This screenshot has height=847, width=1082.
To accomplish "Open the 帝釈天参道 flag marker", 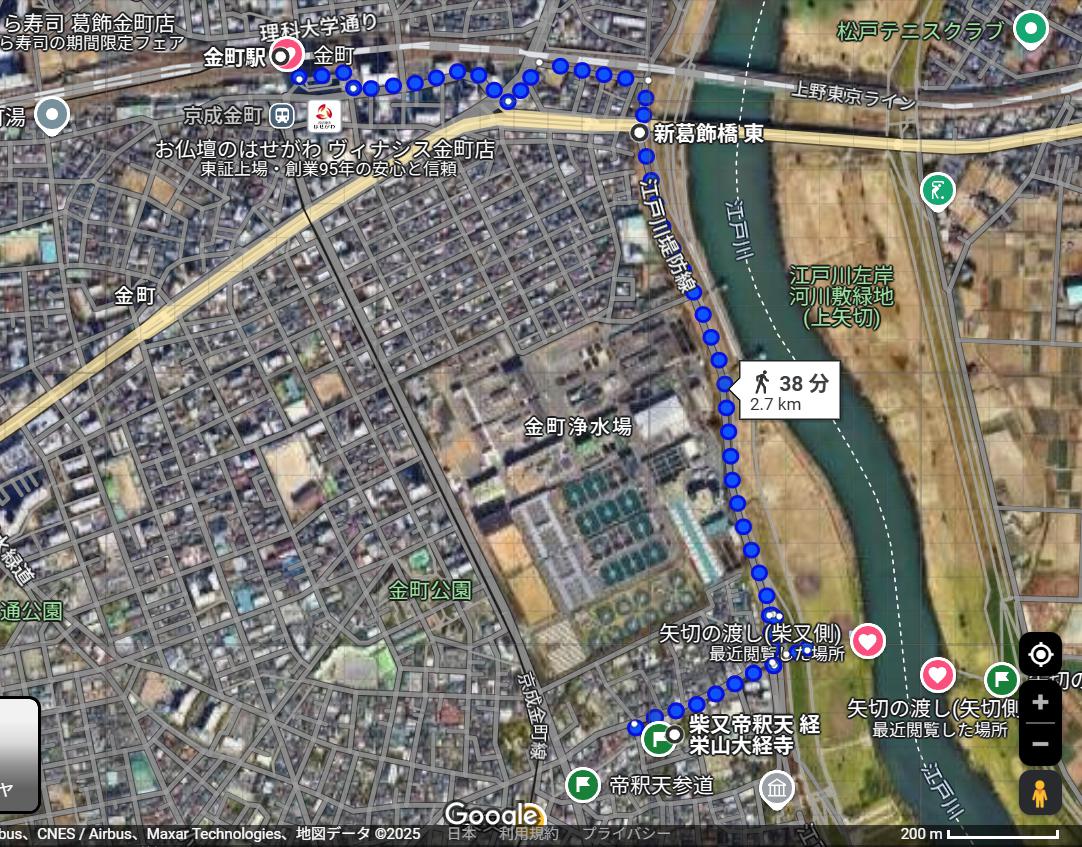I will click(x=583, y=785).
